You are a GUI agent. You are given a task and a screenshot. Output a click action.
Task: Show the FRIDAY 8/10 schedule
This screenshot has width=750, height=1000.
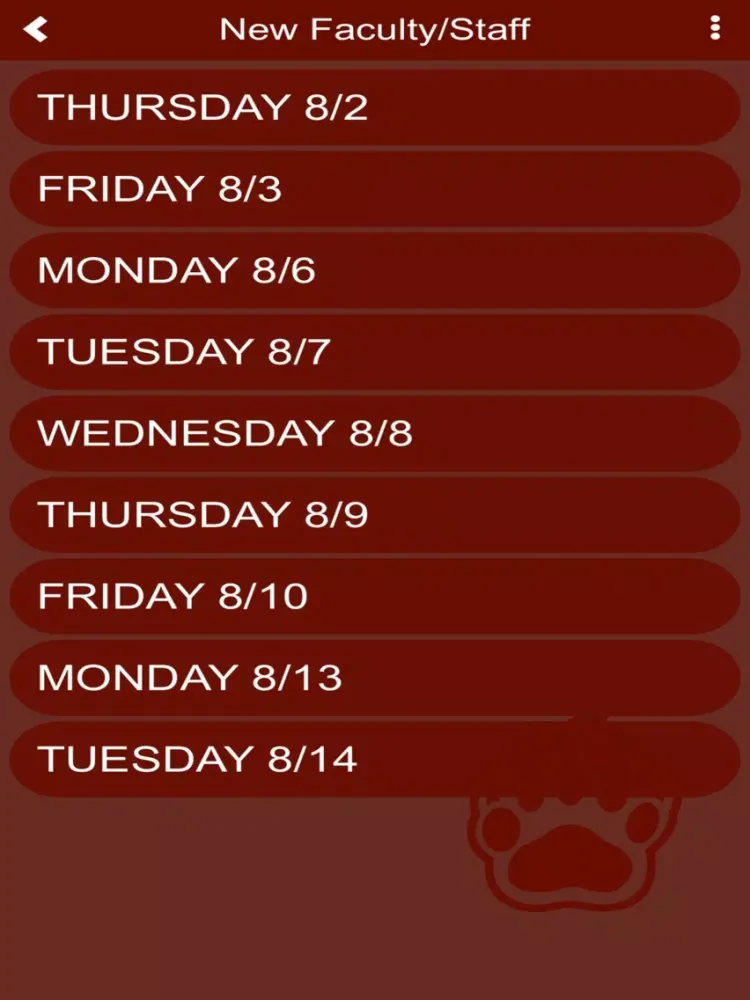(375, 597)
